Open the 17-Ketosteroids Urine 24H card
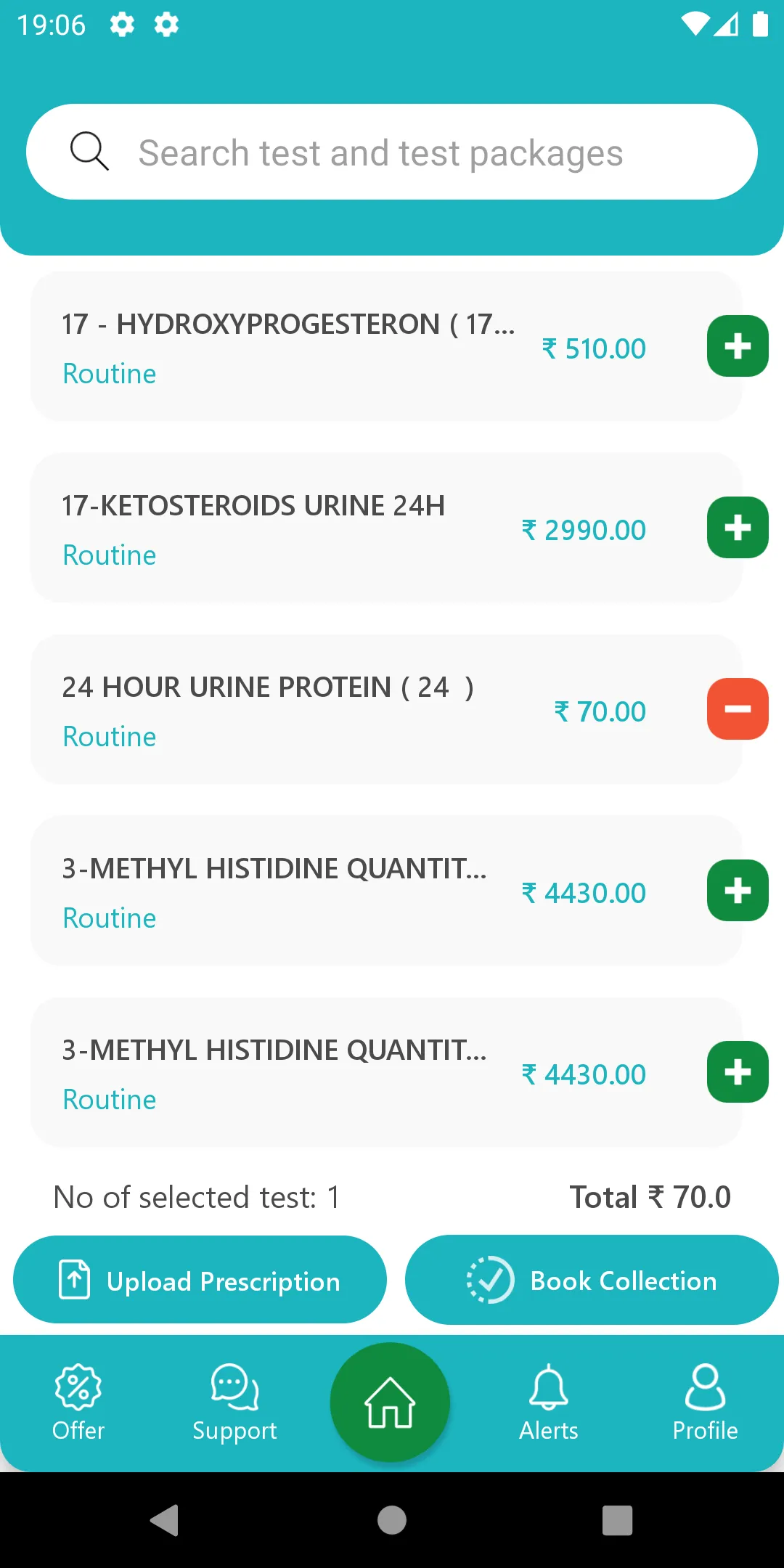The width and height of the screenshot is (784, 1568). [x=386, y=528]
